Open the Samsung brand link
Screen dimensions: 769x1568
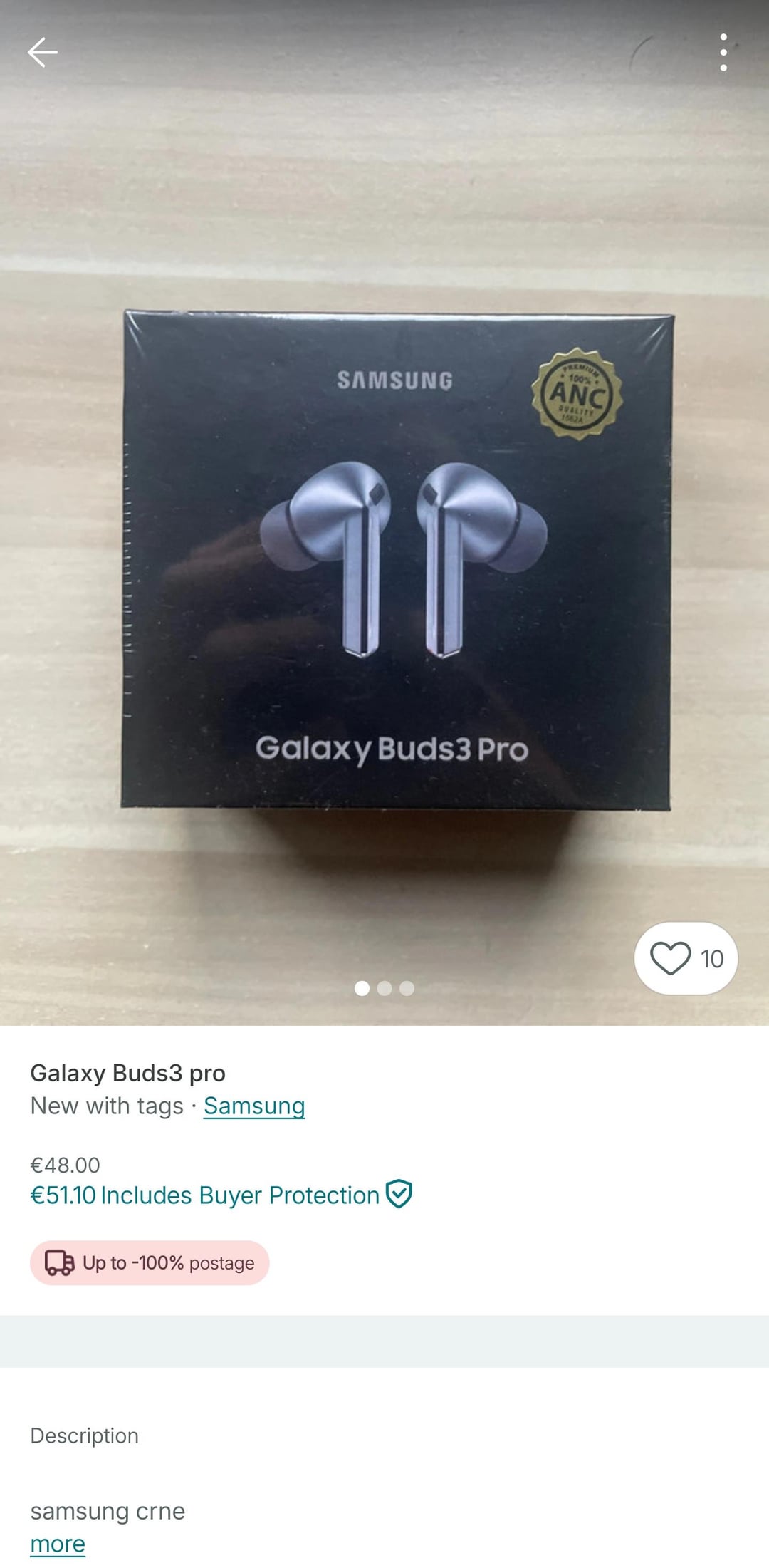tap(254, 1106)
